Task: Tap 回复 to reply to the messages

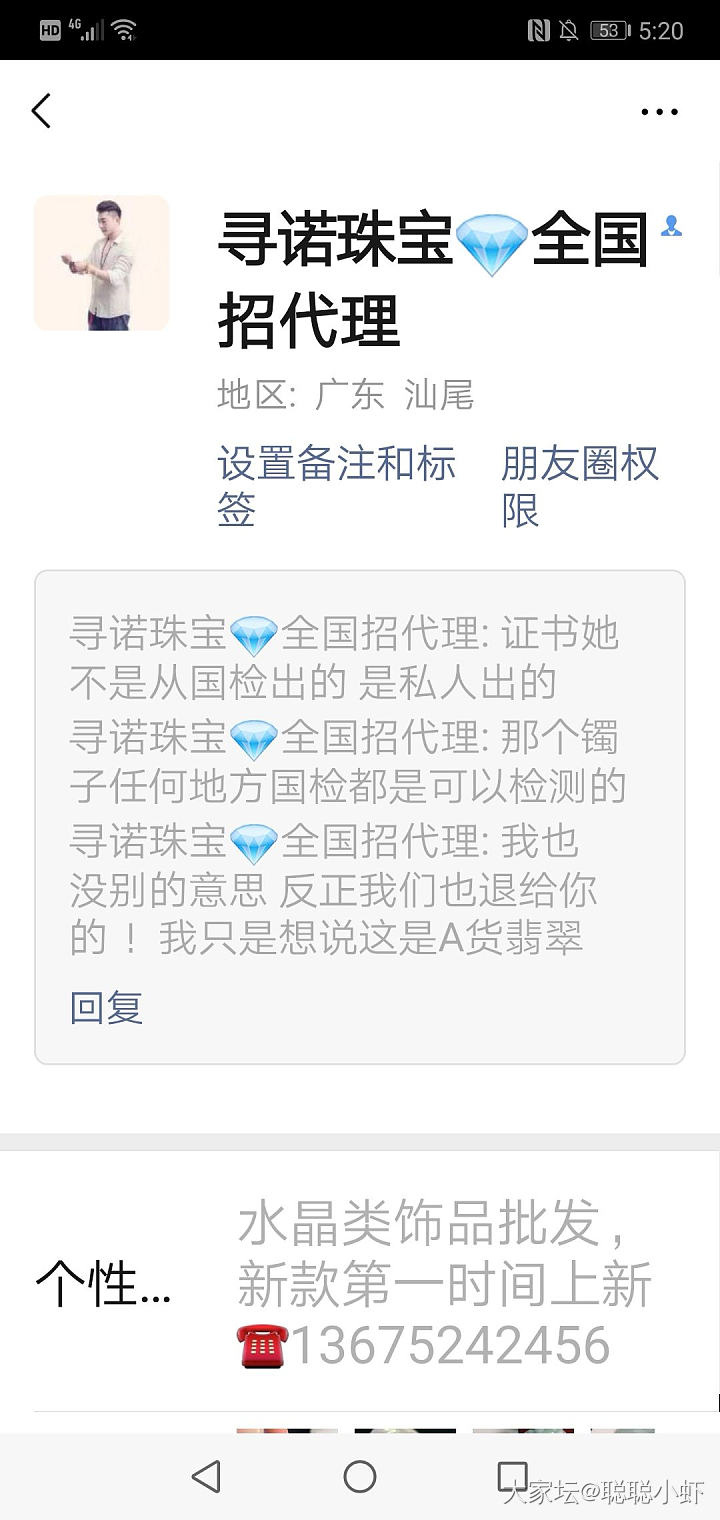Action: click(106, 1008)
